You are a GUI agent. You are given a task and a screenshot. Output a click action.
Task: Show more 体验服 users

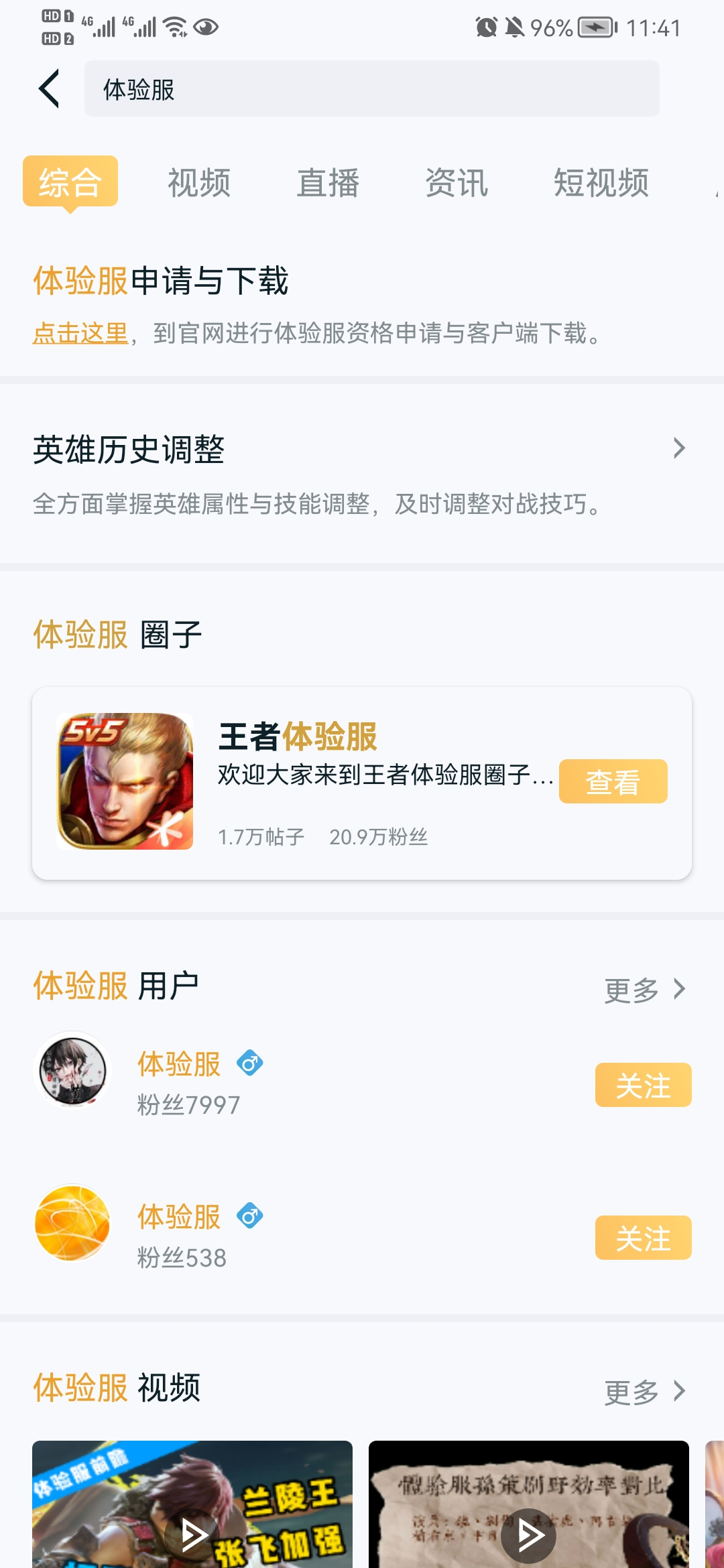click(x=644, y=990)
